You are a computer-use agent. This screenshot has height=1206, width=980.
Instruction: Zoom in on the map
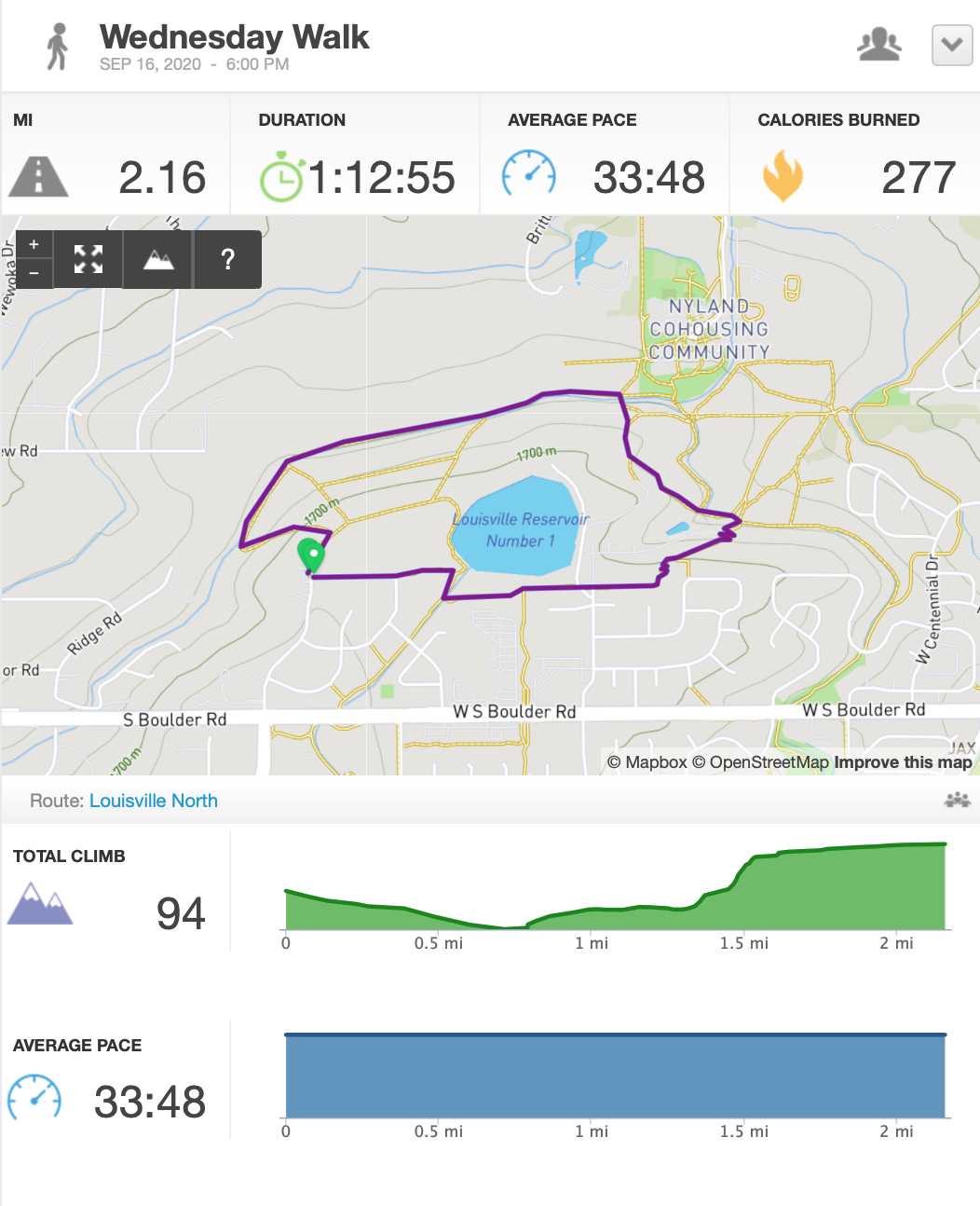coord(34,245)
